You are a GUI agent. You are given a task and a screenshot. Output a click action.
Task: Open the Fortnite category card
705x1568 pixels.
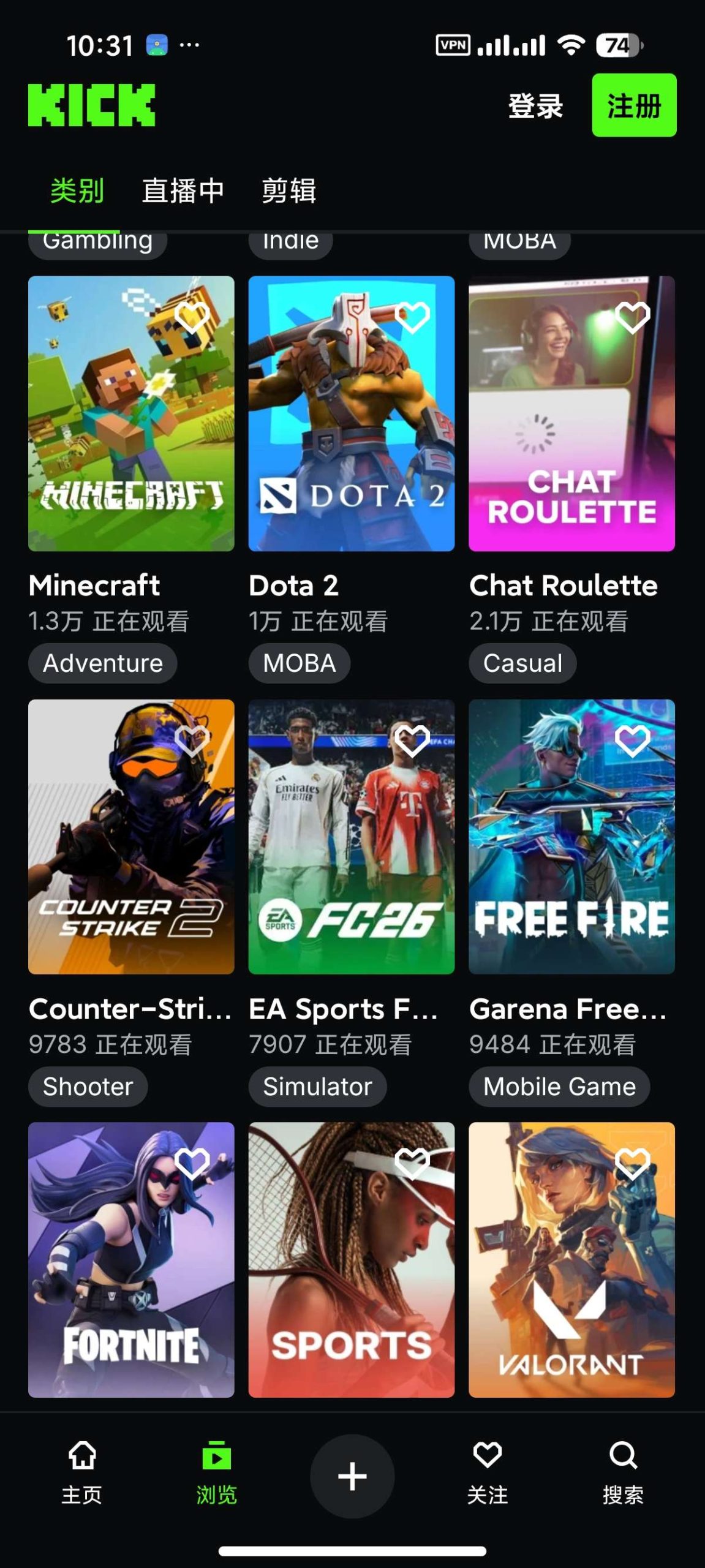click(131, 1260)
